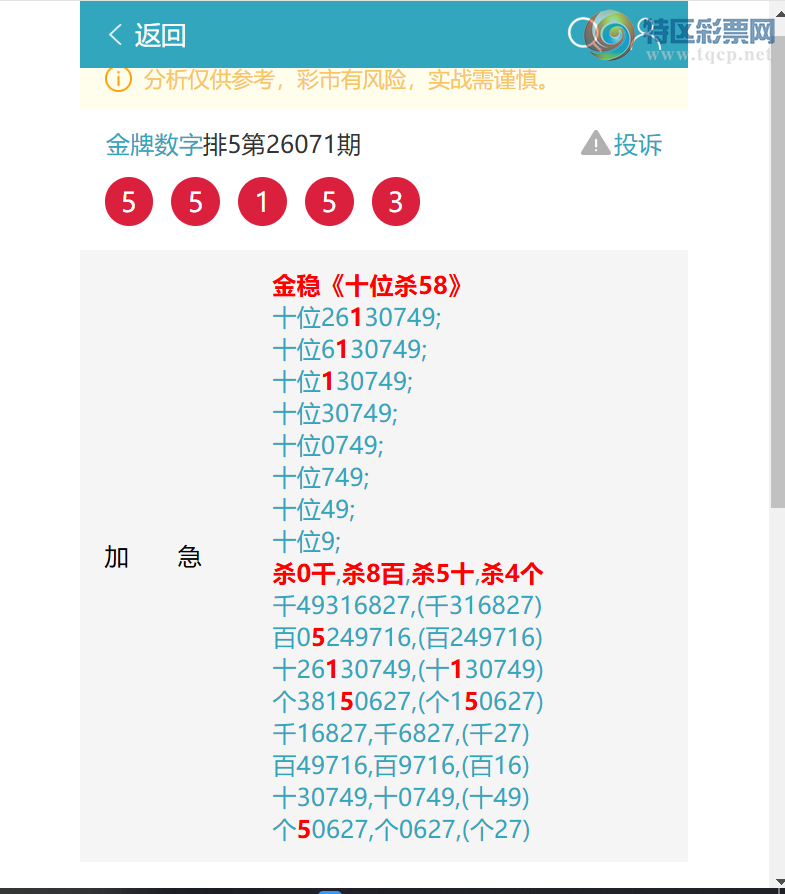Select the red ball showing 1
Screen dimensions: 785x894
(x=262, y=201)
